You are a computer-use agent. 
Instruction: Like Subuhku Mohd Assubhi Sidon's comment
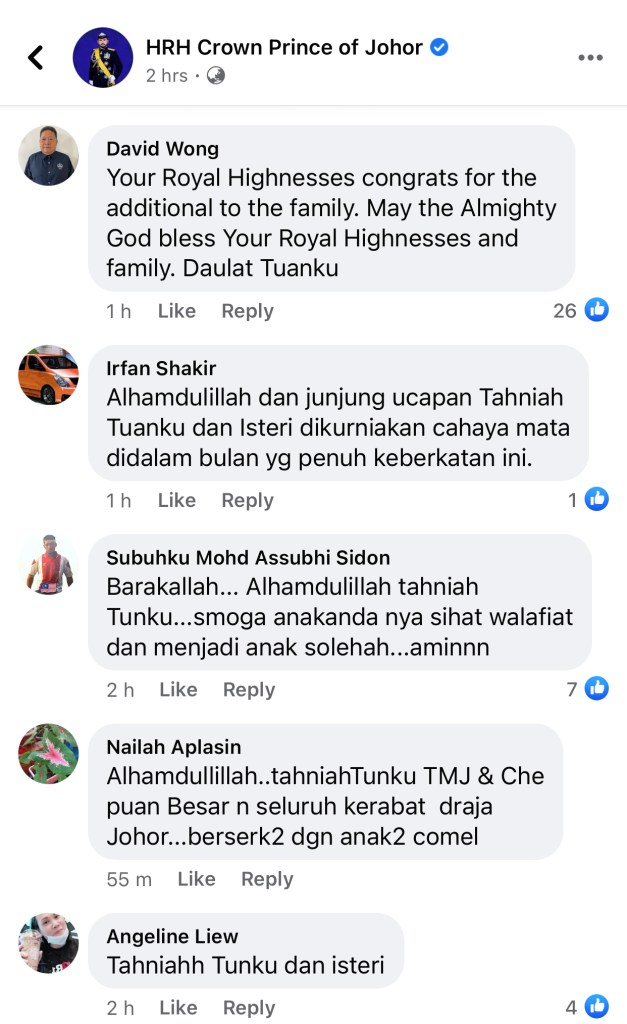click(x=177, y=689)
